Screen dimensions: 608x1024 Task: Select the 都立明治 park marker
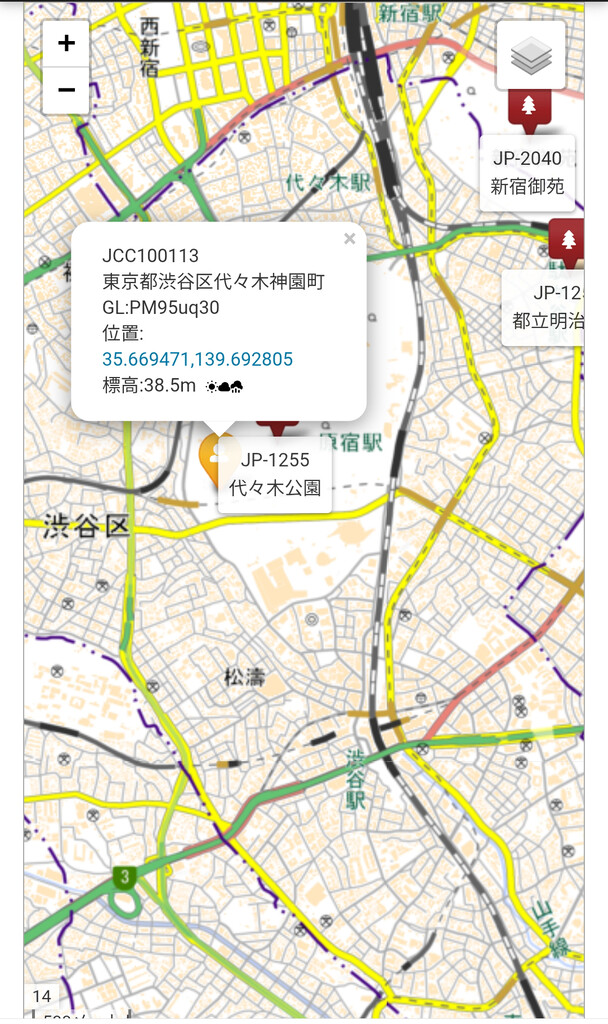(566, 244)
